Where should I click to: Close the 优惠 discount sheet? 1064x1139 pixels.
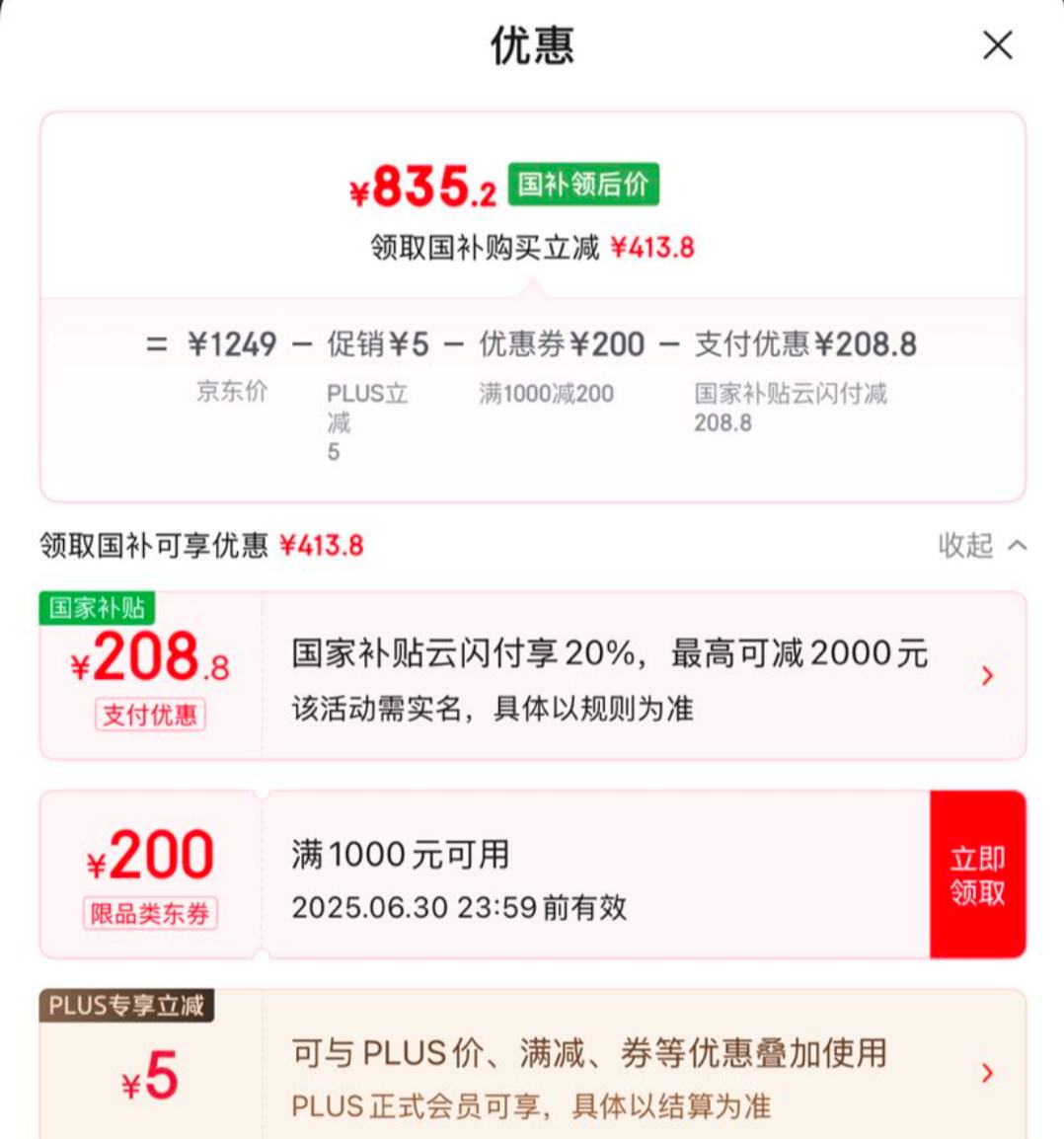[x=997, y=44]
